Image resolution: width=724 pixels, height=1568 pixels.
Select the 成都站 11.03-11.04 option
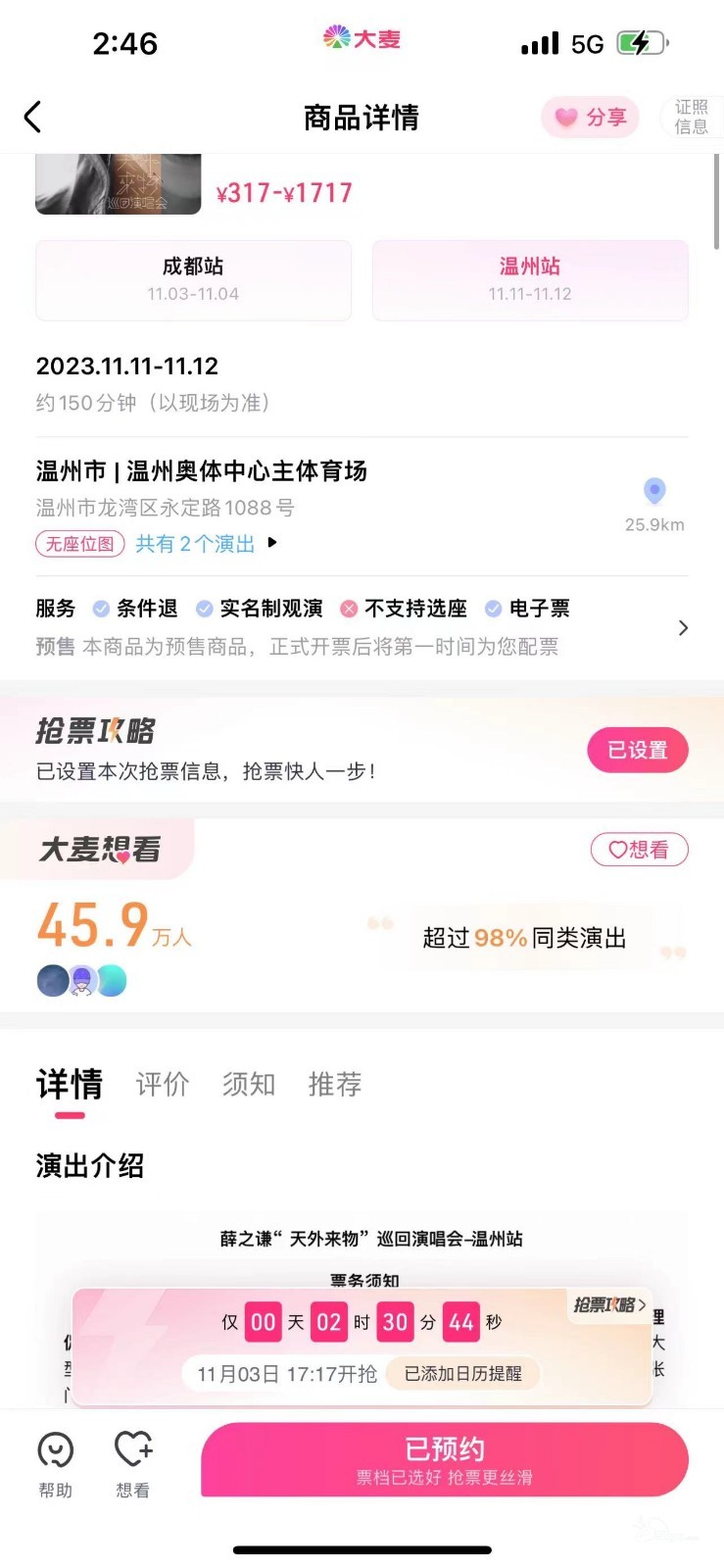[193, 279]
